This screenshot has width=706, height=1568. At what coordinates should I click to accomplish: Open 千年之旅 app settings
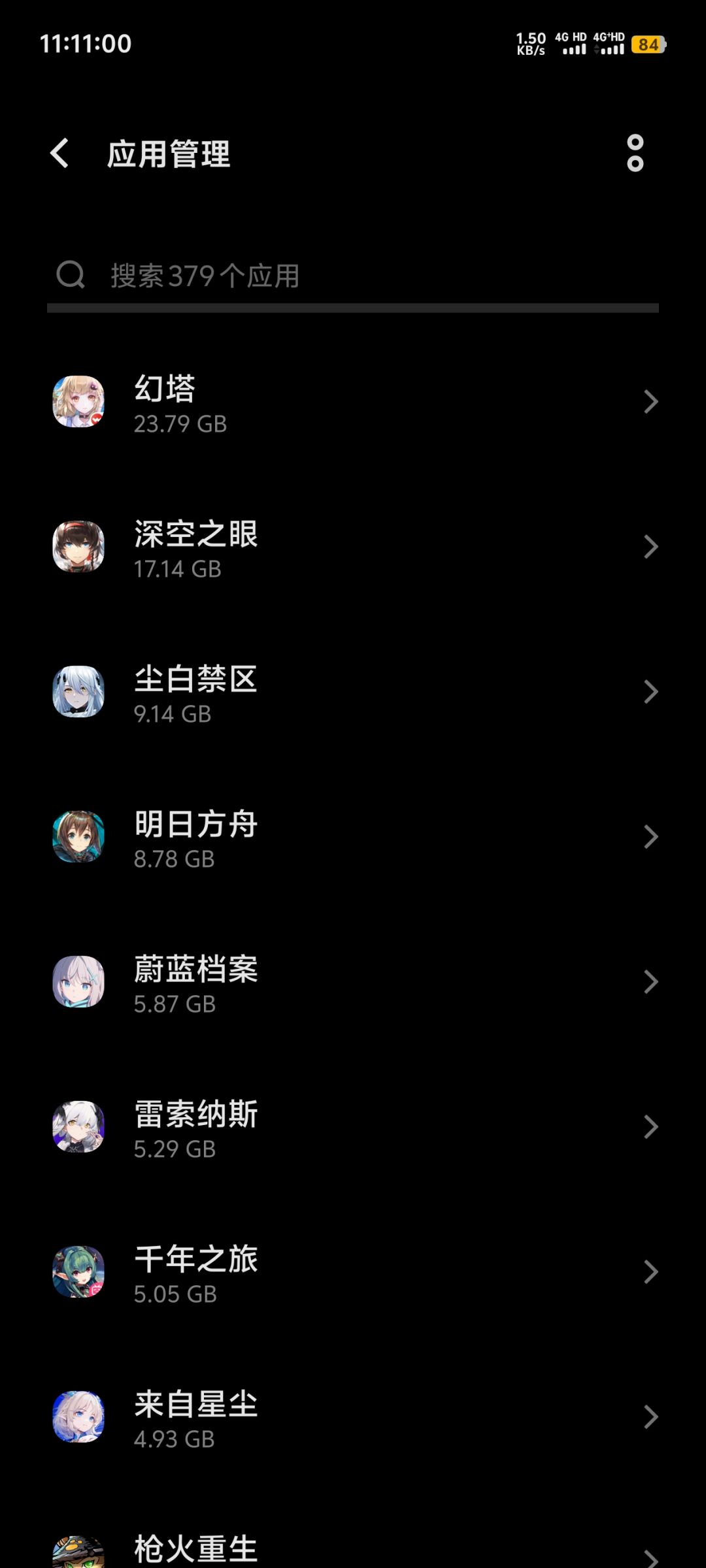(353, 1272)
